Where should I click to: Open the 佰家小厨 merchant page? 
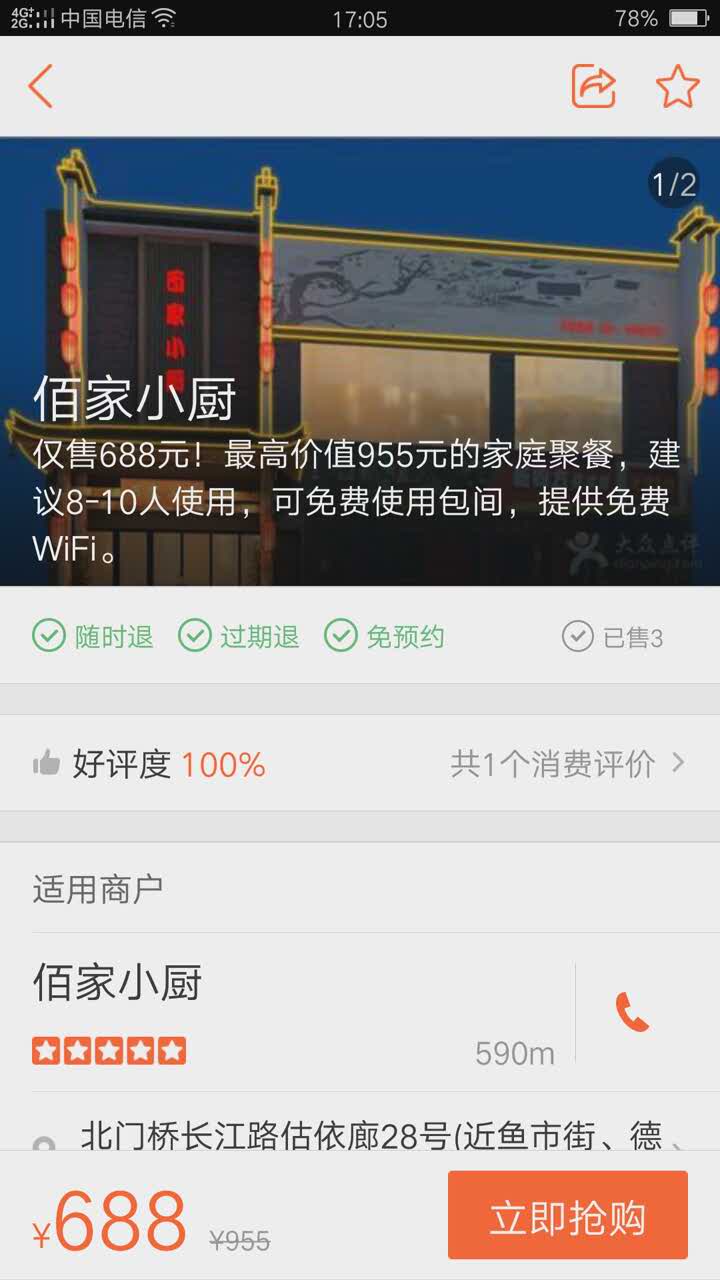[x=290, y=1010]
